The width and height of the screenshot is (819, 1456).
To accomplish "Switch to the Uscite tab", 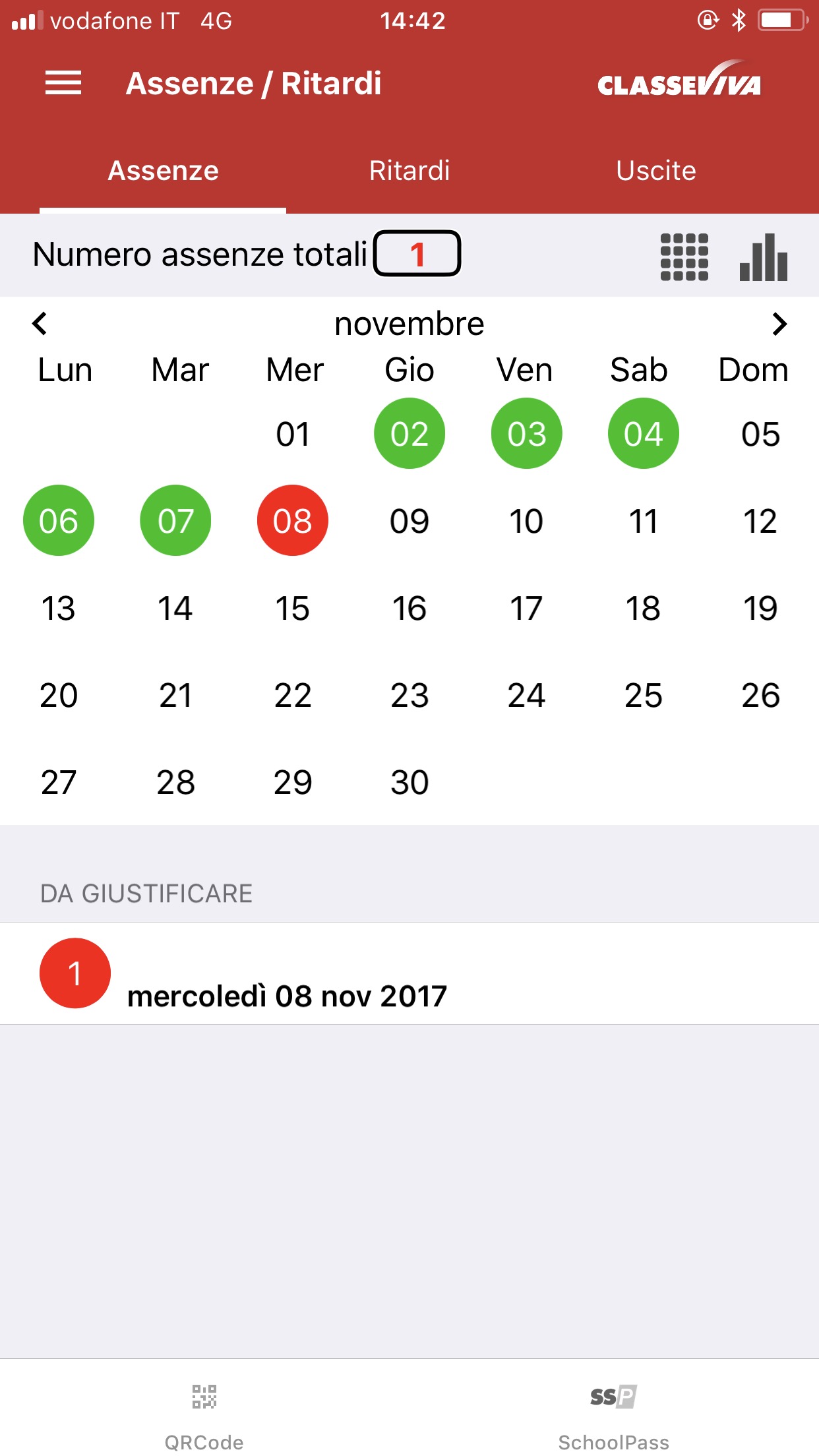I will 656,171.
